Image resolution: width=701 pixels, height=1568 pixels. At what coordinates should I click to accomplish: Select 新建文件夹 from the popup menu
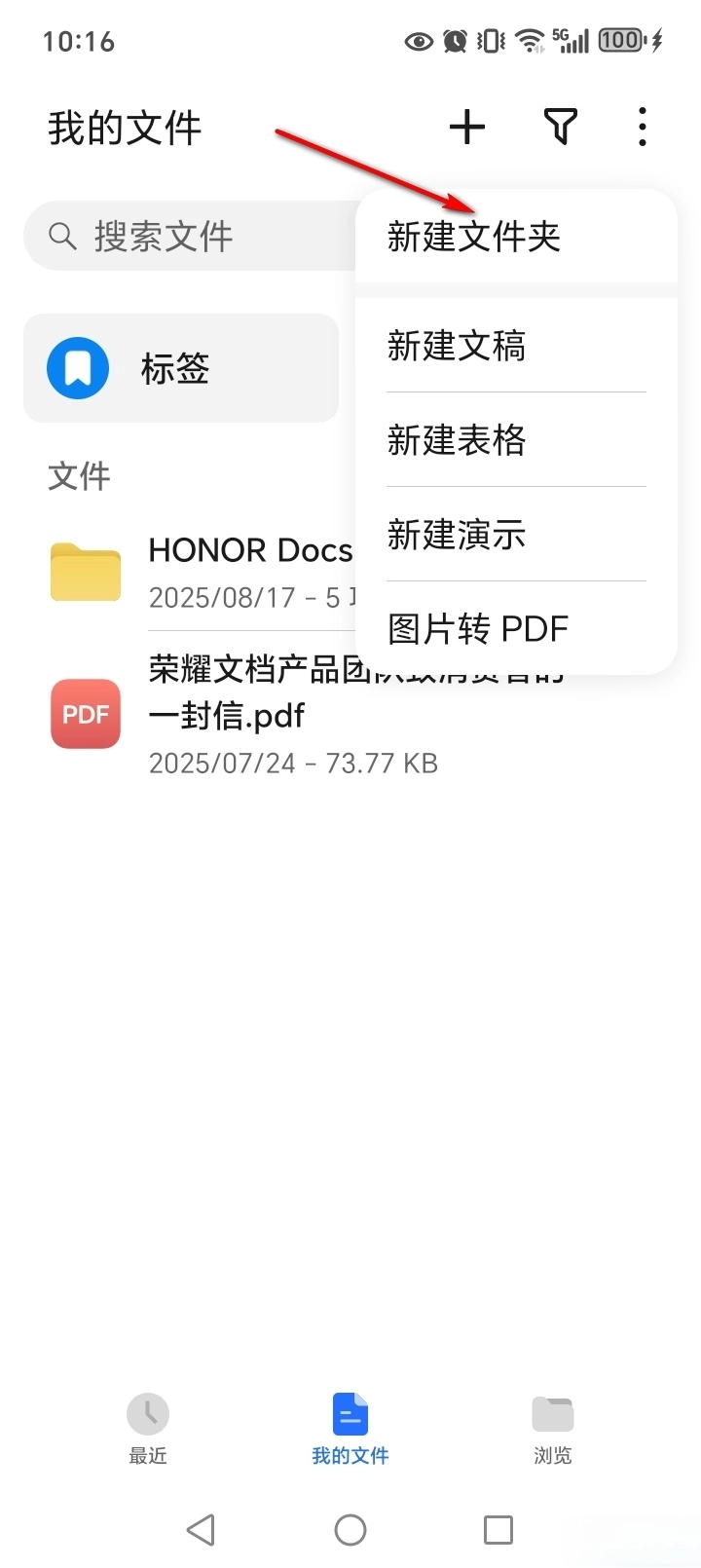tap(474, 237)
